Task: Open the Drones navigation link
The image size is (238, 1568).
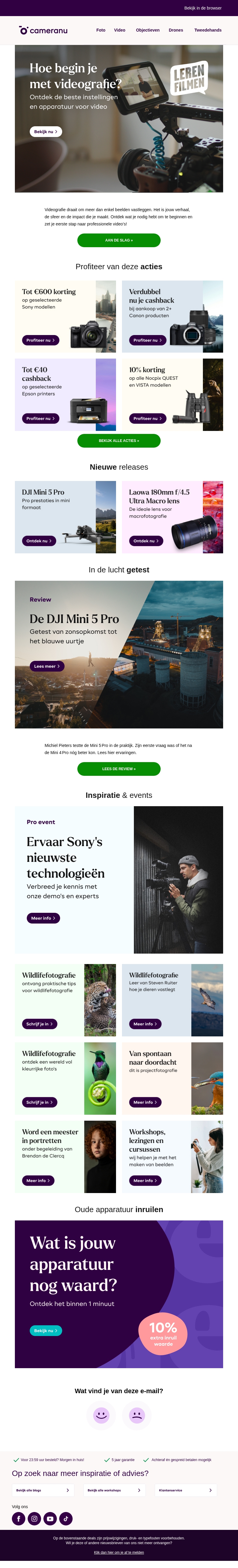Action: [176, 30]
